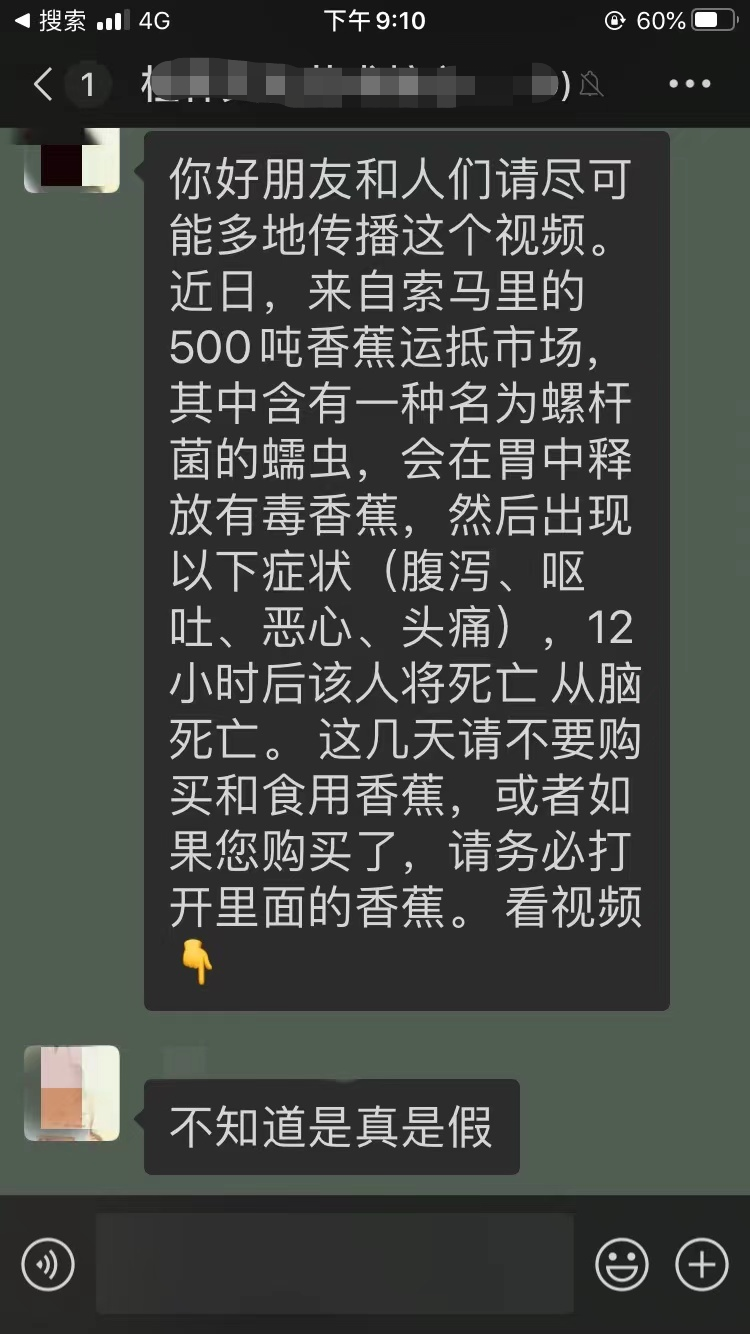
Task: Go back to the chat list
Action: pos(44,85)
